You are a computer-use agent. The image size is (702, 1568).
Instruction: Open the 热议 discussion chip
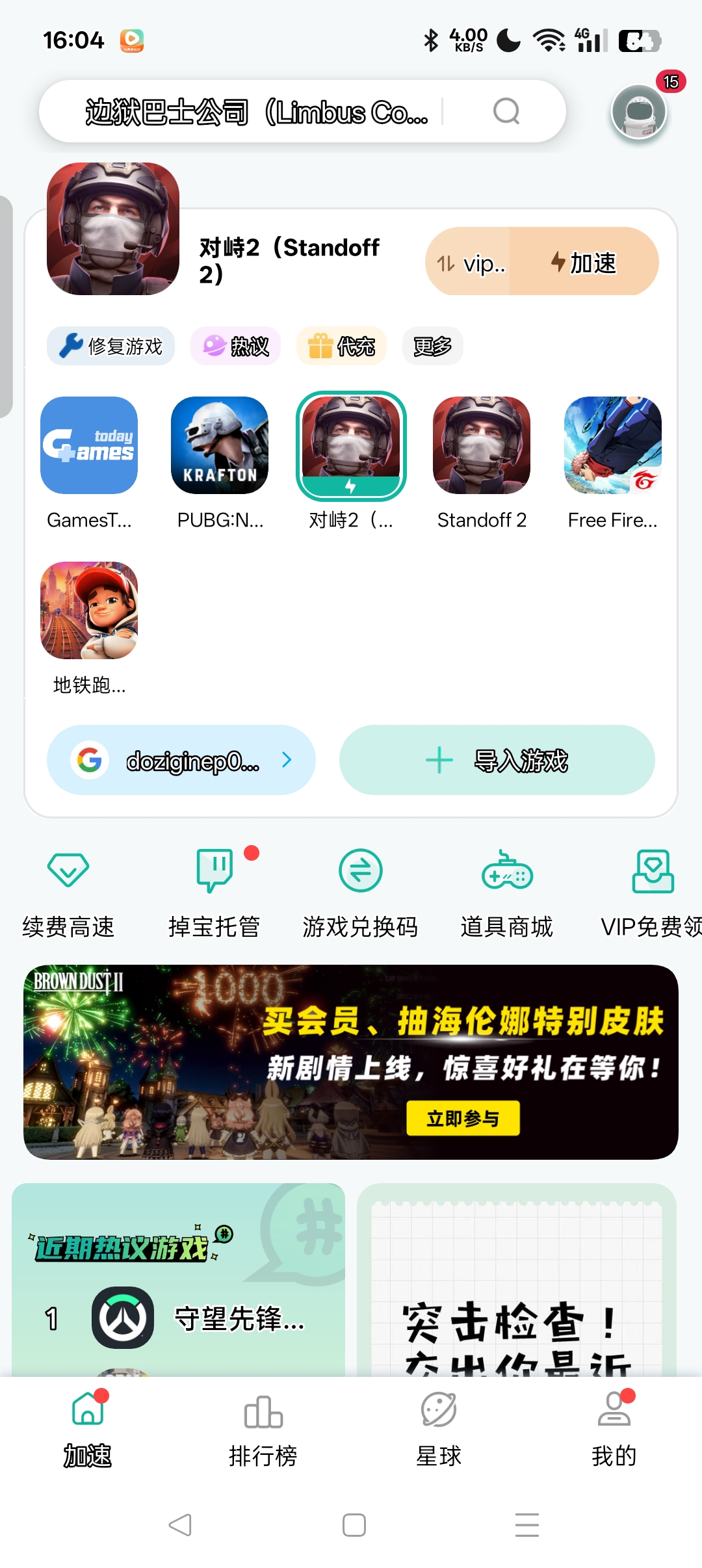tap(235, 346)
